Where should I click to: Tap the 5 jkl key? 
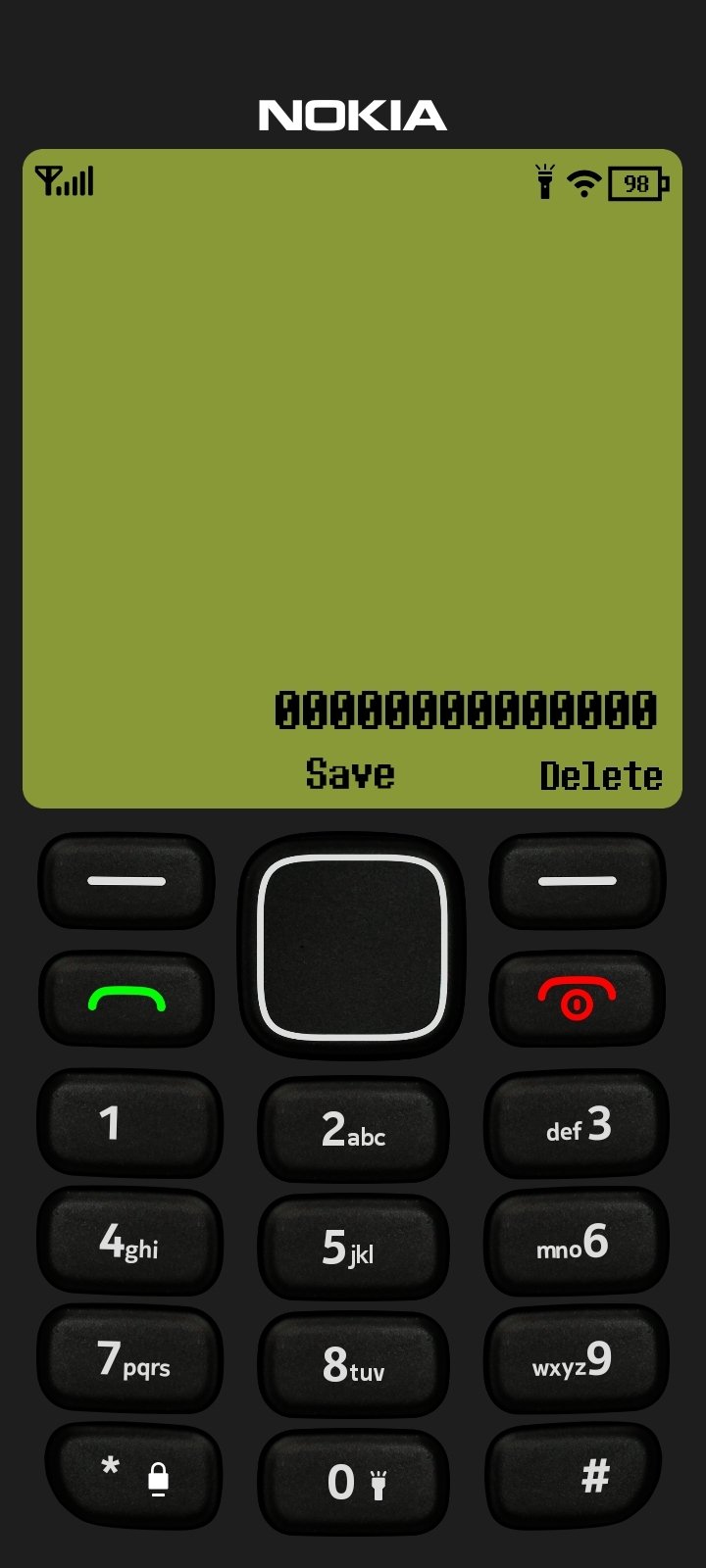pos(353,1248)
